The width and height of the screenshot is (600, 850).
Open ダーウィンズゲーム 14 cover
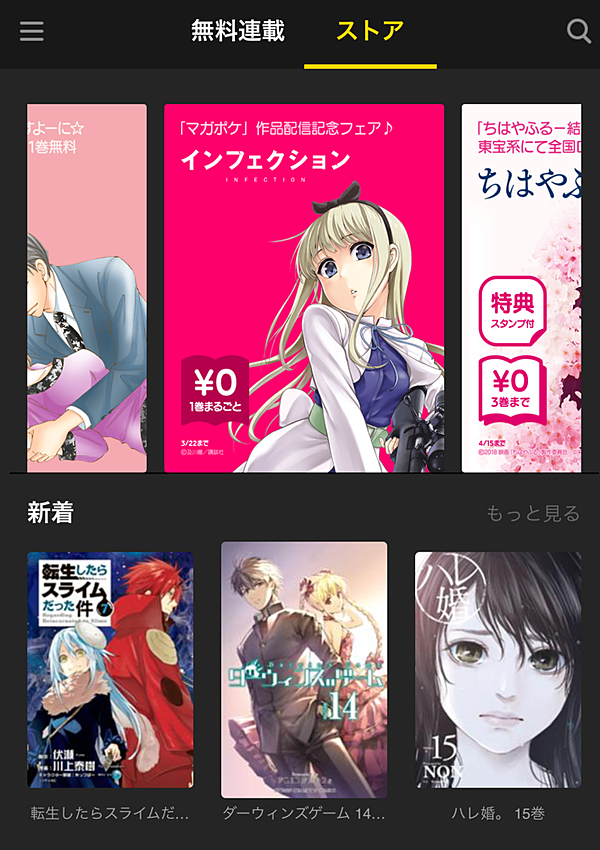304,670
